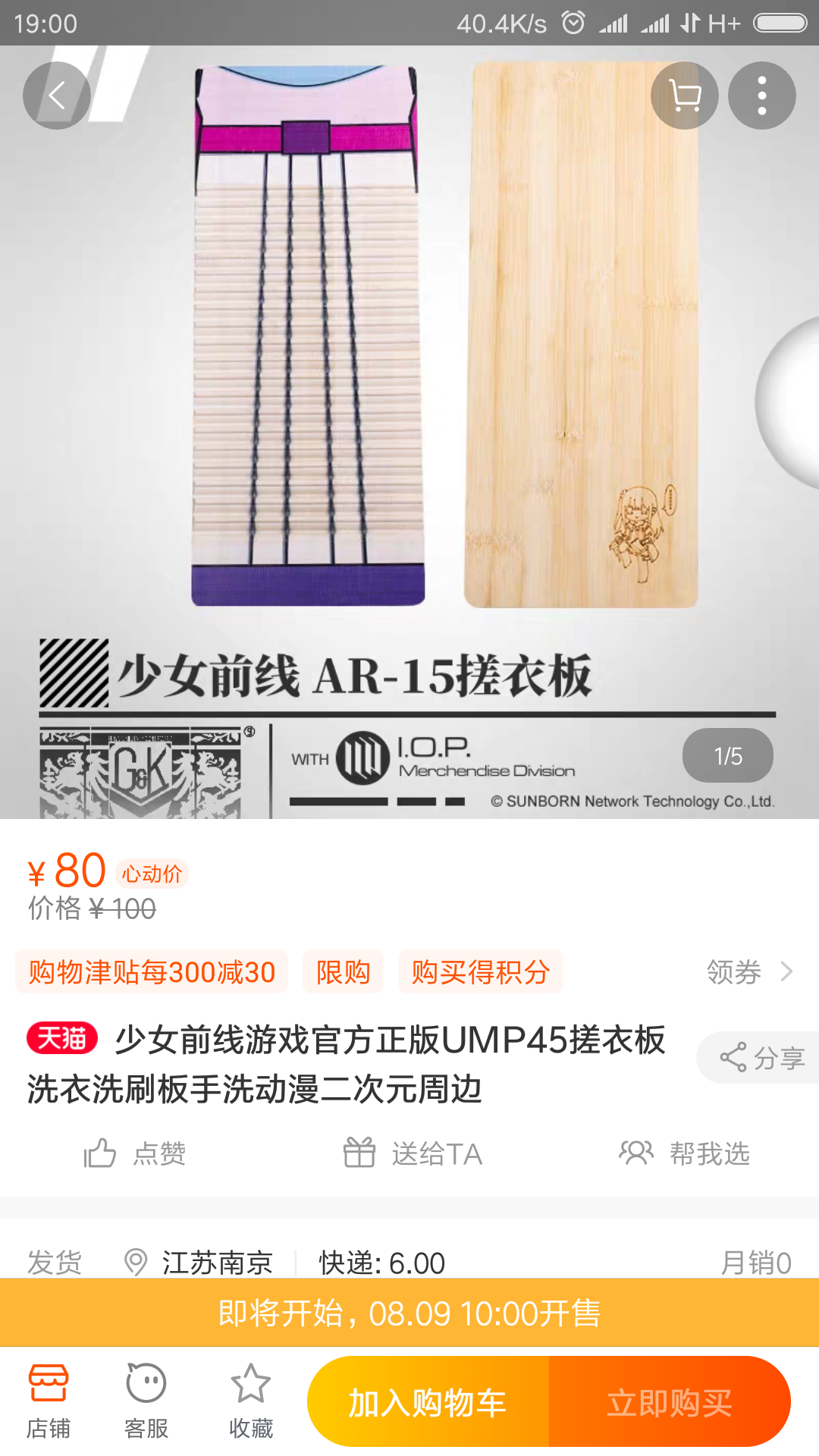Tap 帮我选 to ask friends

click(684, 1153)
